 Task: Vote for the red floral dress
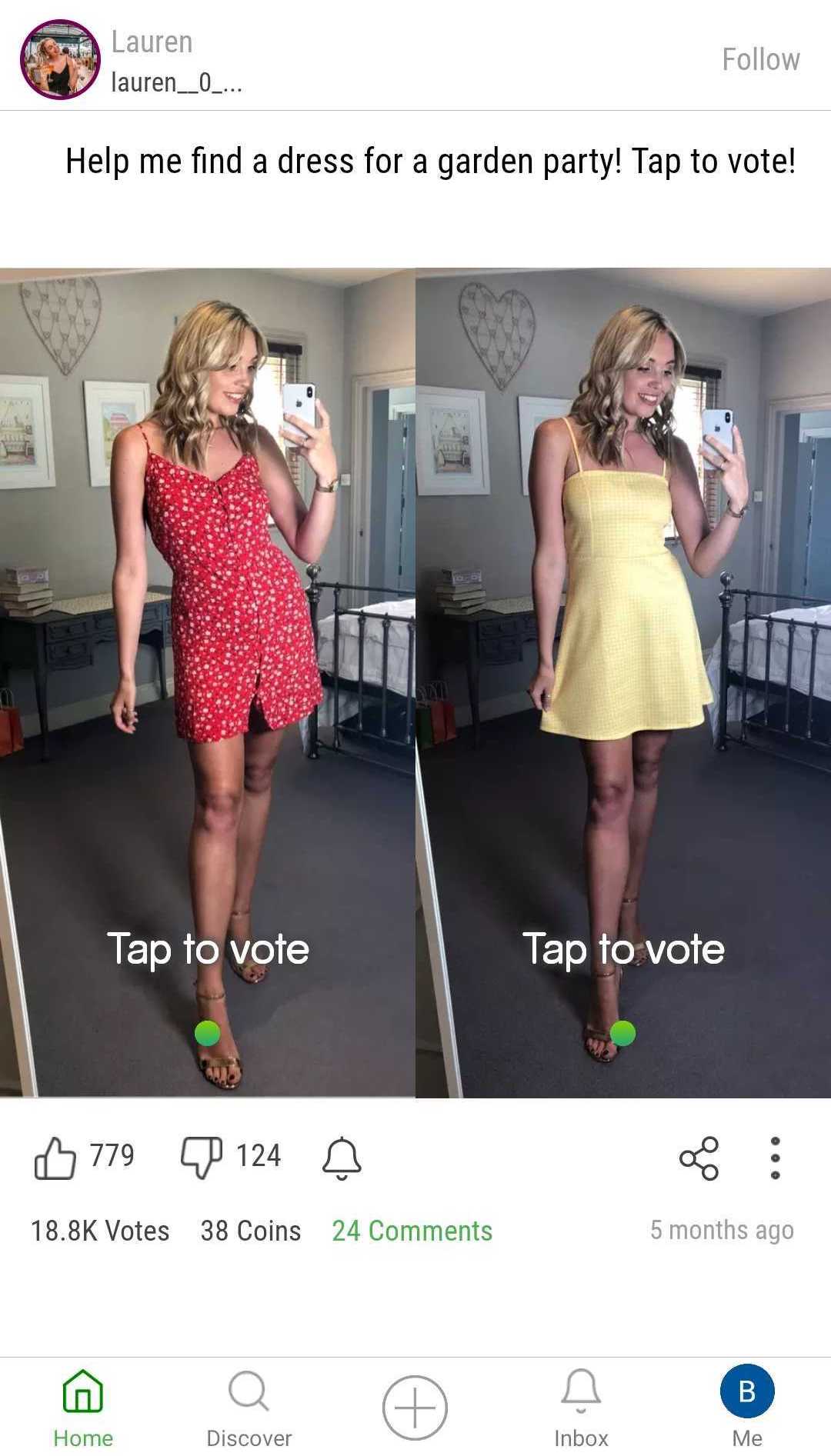[x=208, y=683]
